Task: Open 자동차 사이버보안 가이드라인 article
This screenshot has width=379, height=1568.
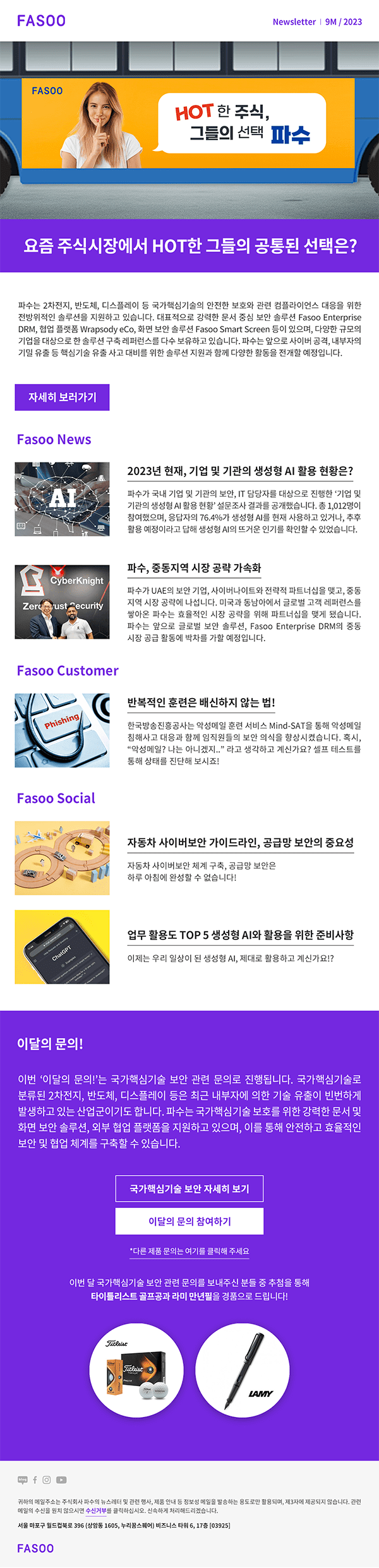Action: pyautogui.click(x=240, y=843)
